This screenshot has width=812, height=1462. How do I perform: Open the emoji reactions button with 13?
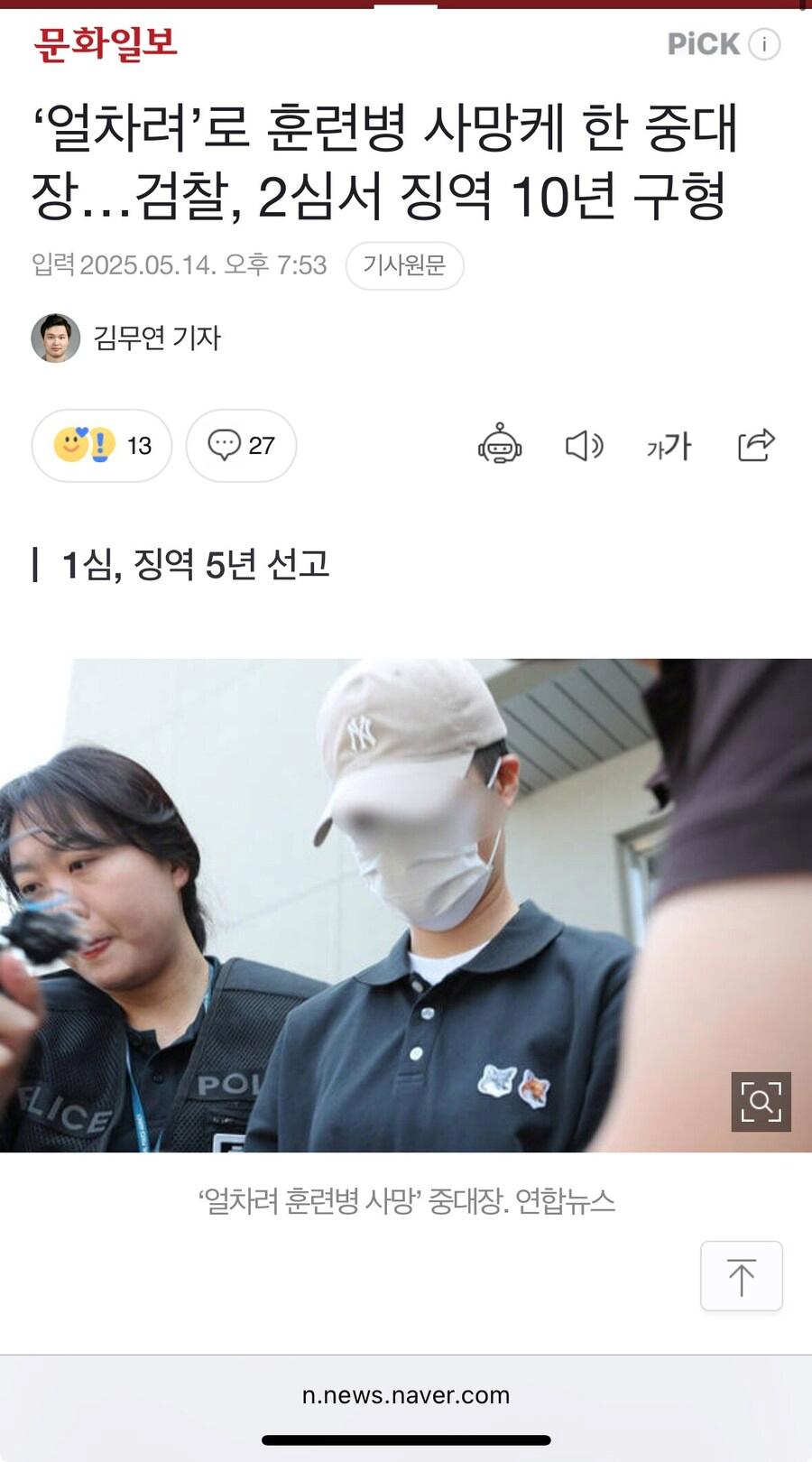click(102, 445)
